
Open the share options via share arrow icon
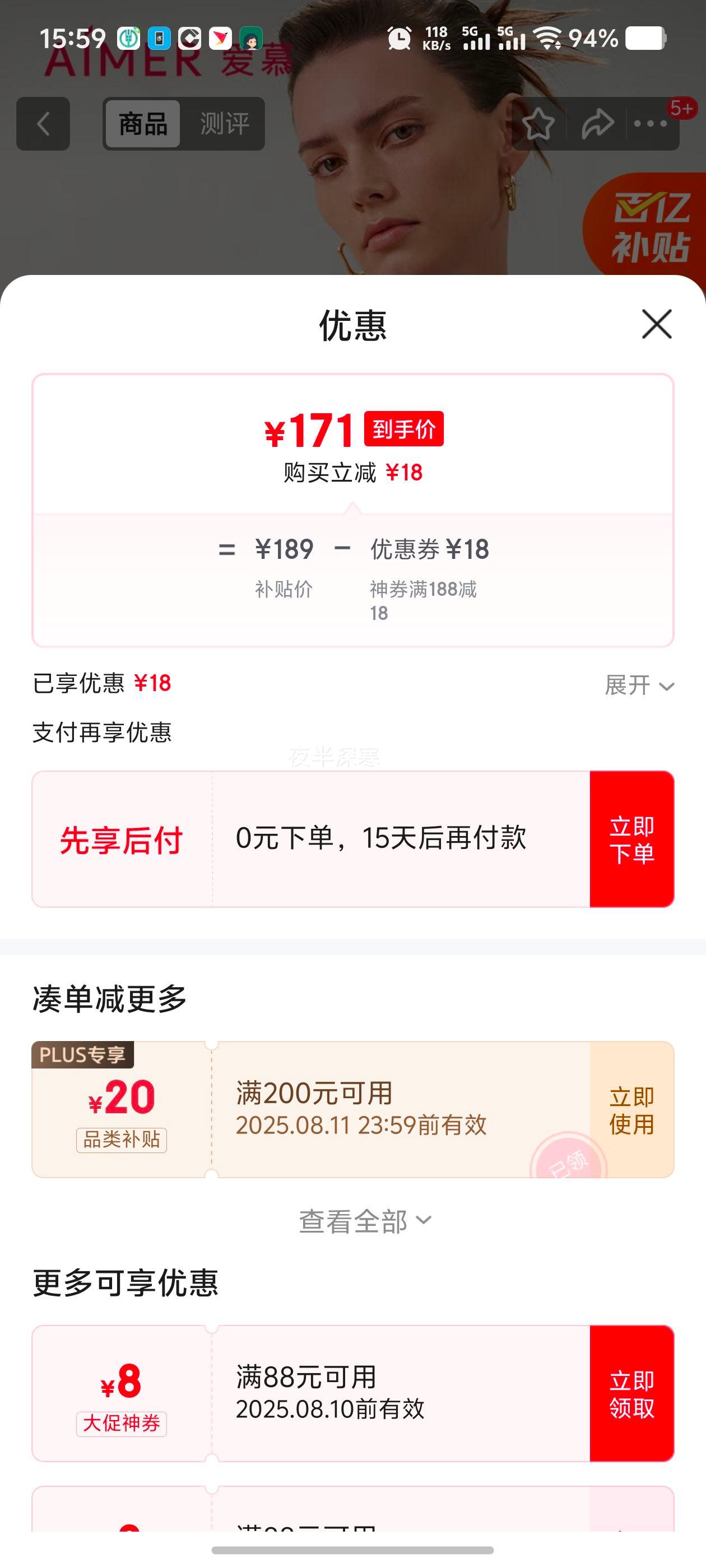596,124
